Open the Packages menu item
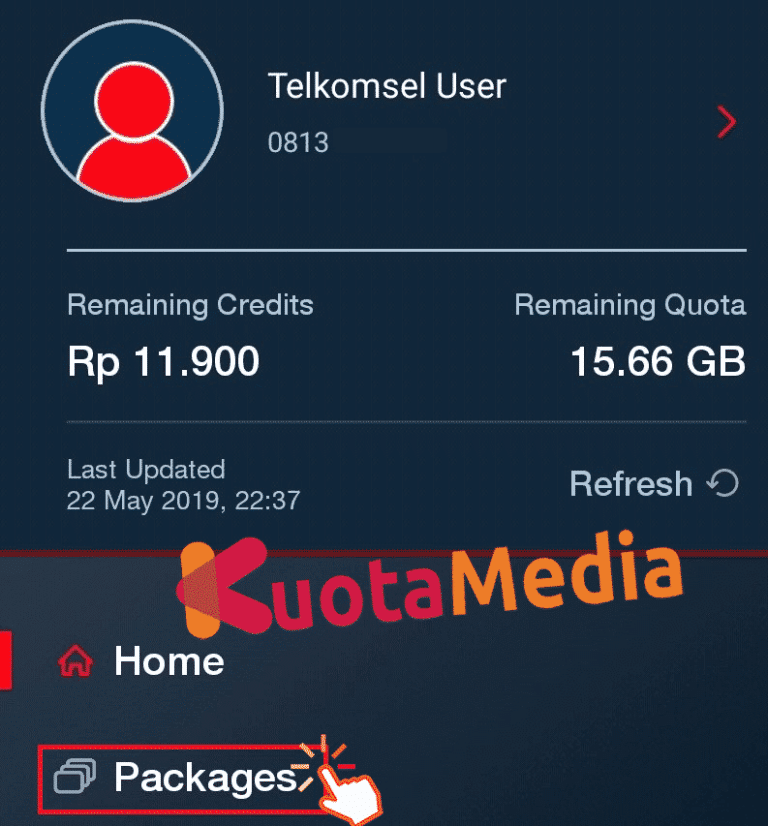768x826 pixels. click(203, 778)
